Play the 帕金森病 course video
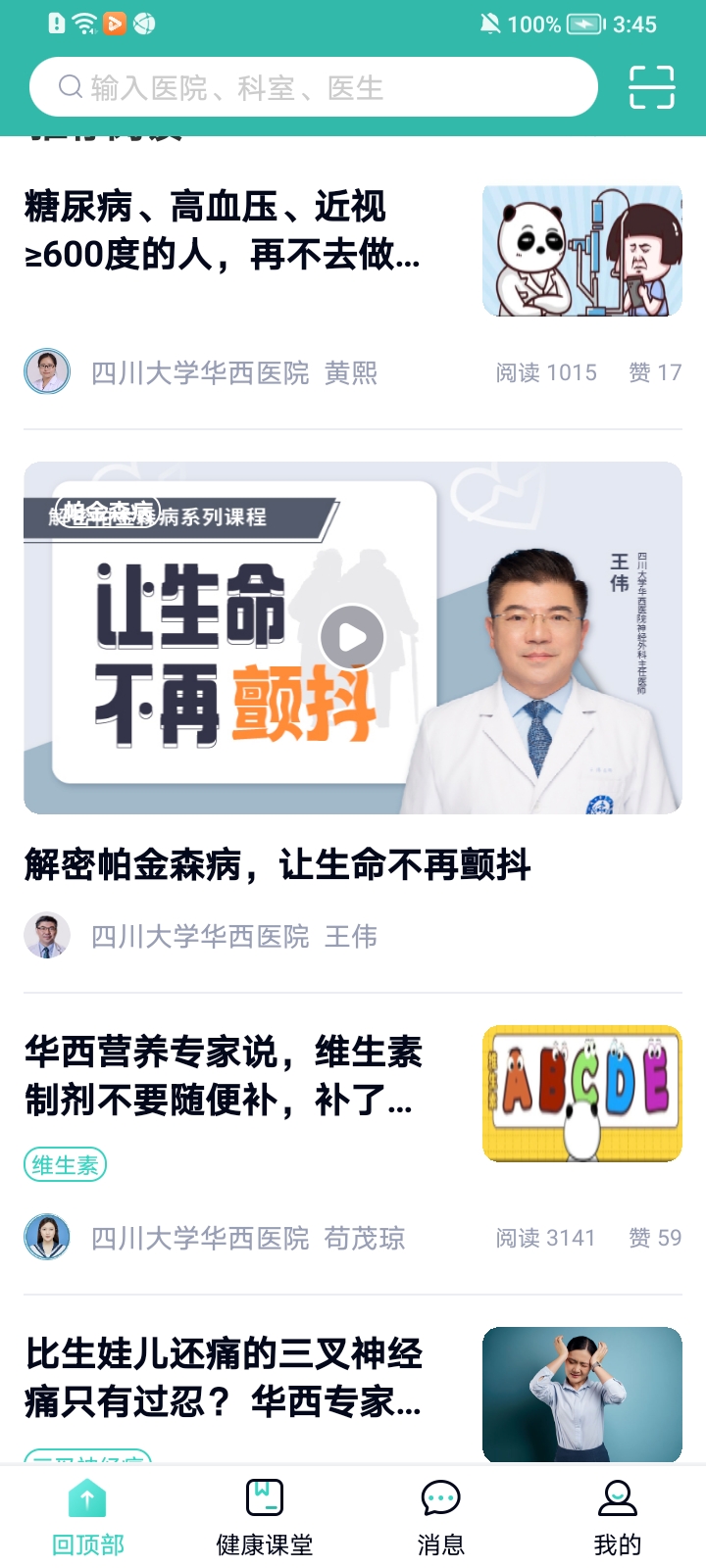 point(353,637)
